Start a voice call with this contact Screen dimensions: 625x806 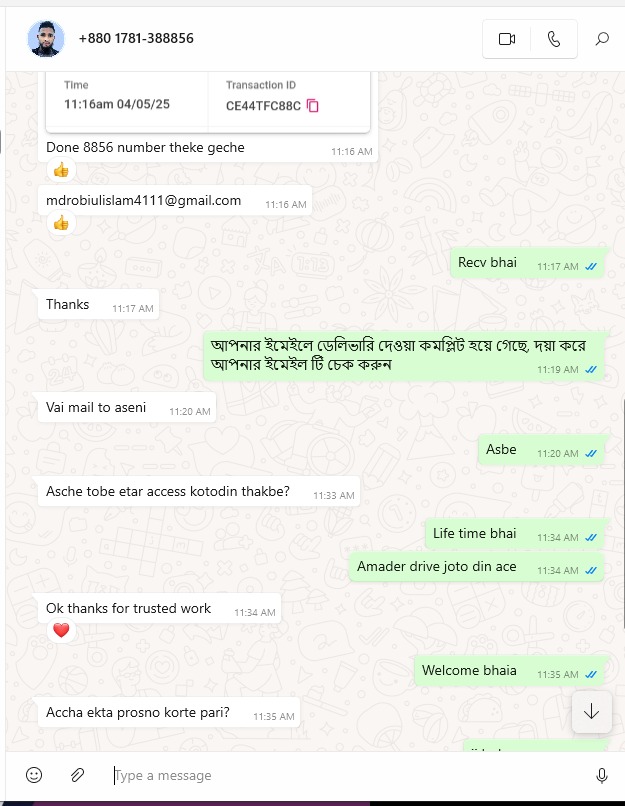click(x=554, y=39)
